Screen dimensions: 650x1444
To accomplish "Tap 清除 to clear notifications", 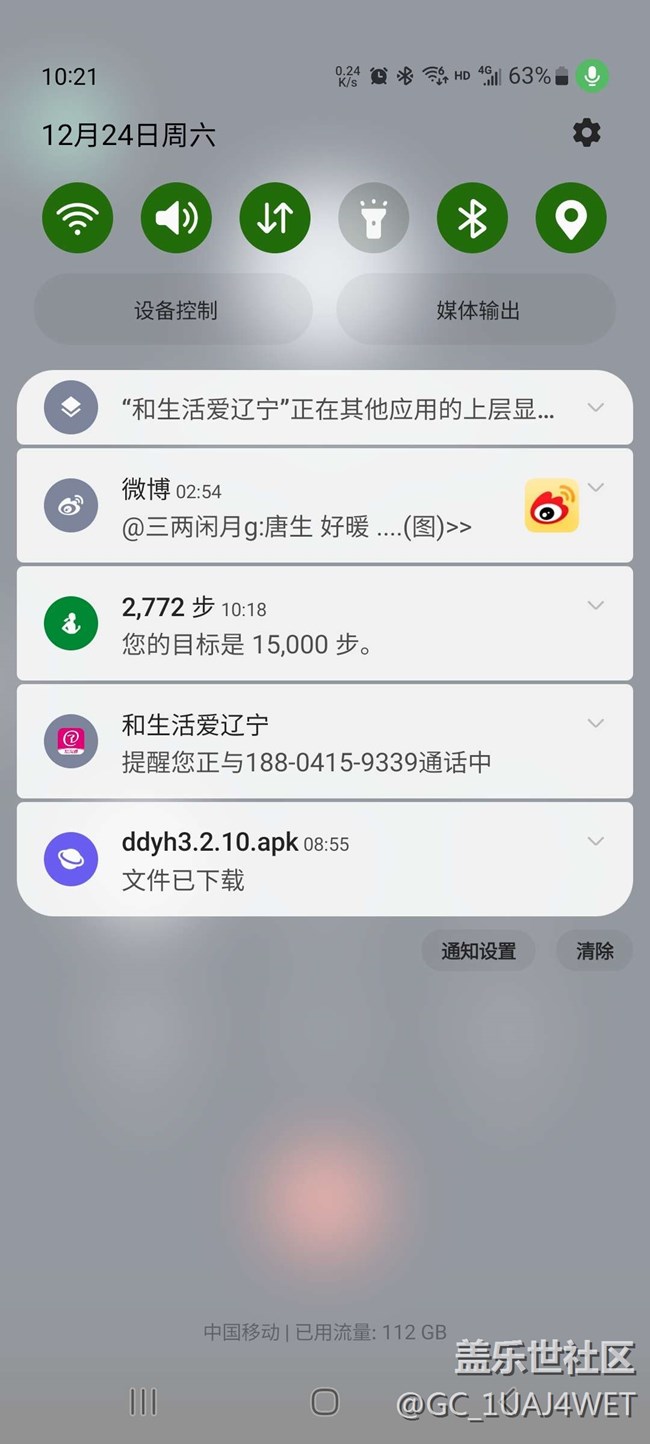I will (595, 951).
